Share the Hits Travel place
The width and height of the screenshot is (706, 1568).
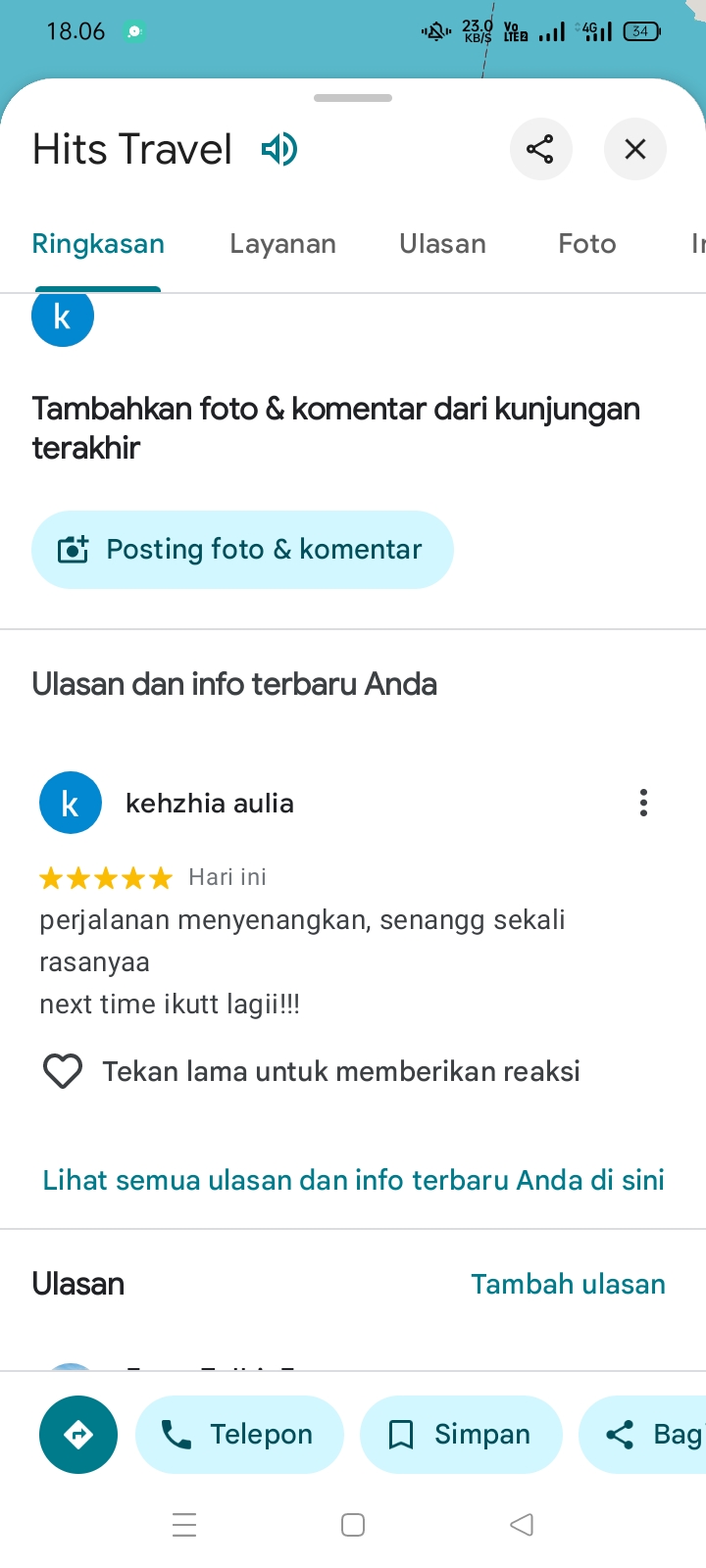(x=540, y=149)
